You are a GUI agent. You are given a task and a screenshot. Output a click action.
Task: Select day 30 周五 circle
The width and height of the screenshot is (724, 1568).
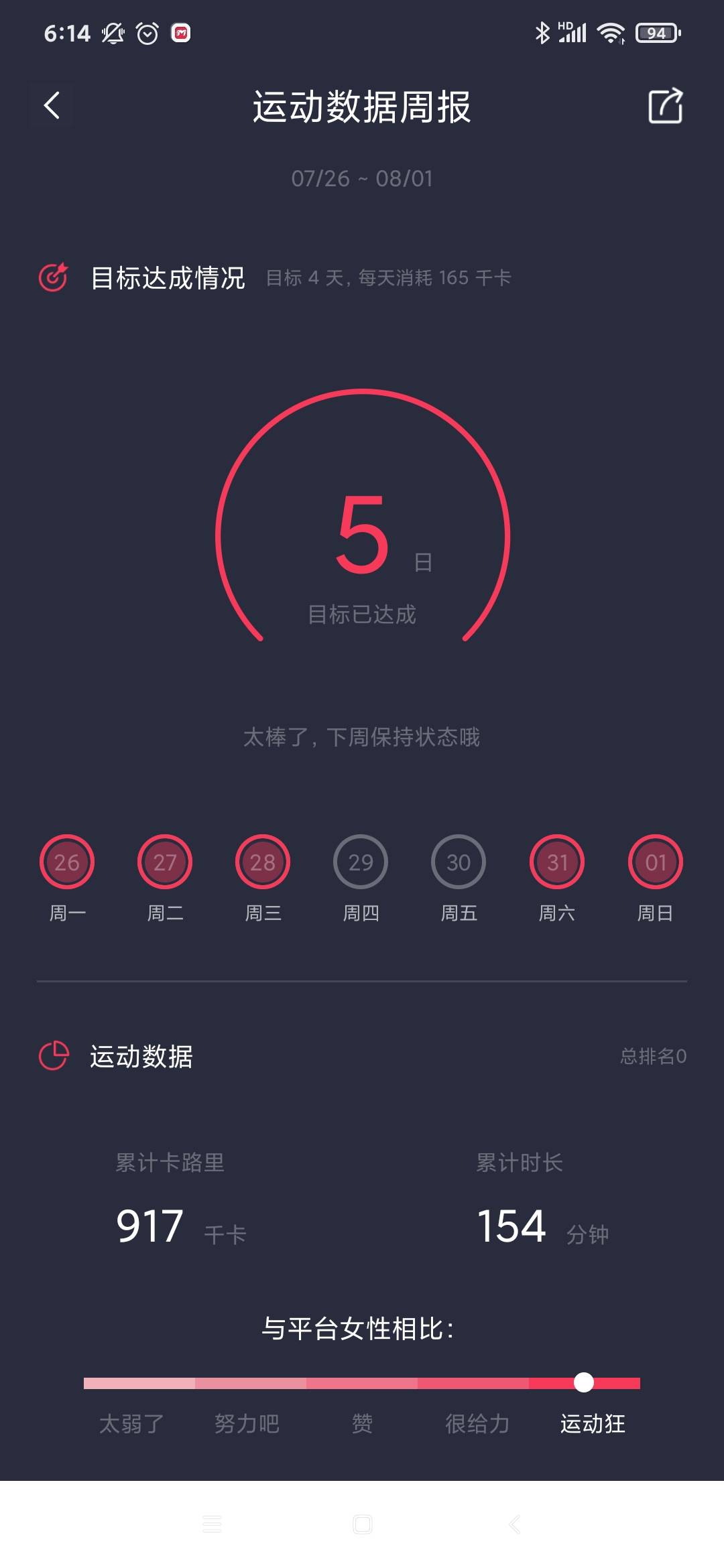pyautogui.click(x=458, y=863)
